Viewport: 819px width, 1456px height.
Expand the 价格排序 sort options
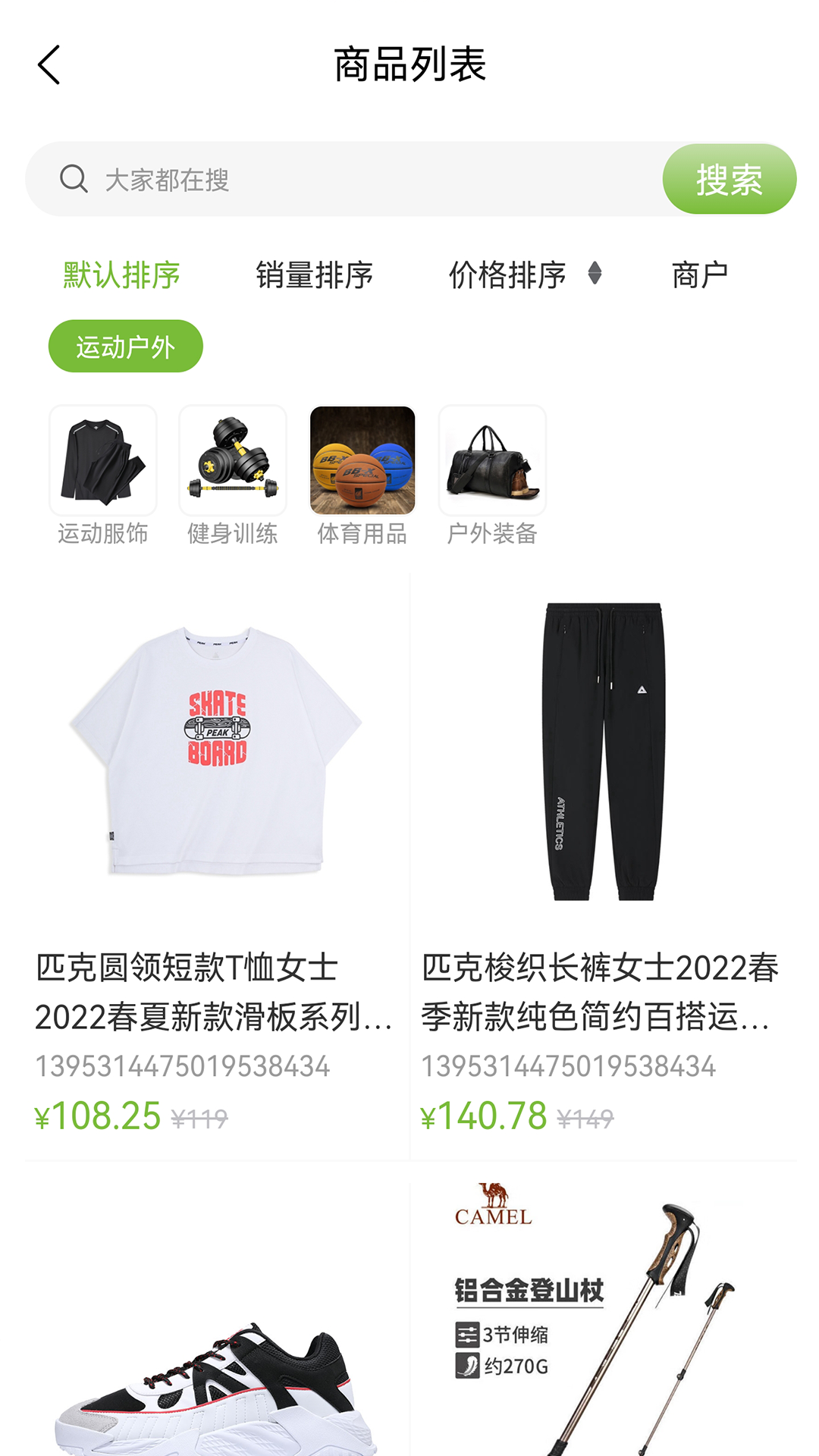[508, 275]
